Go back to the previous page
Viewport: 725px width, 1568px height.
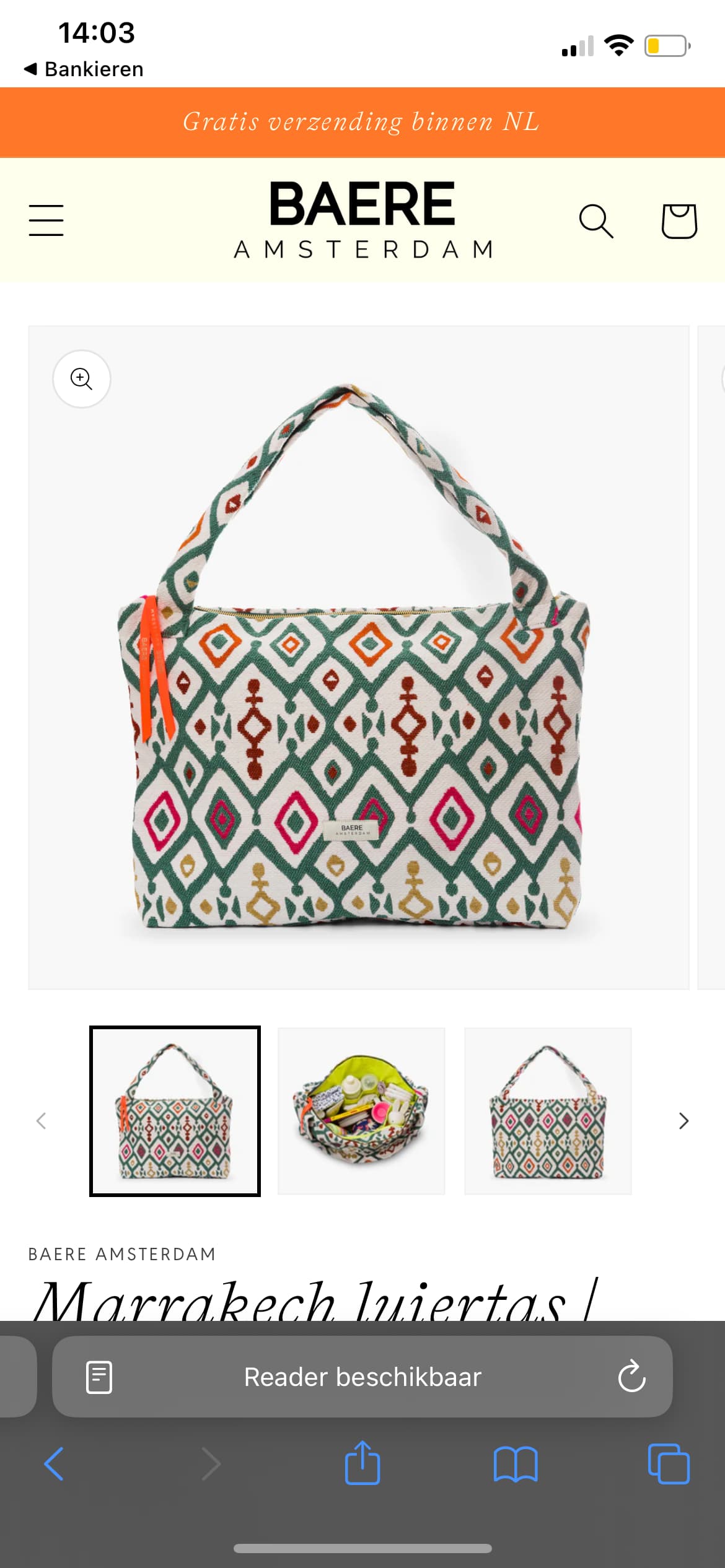click(55, 1464)
